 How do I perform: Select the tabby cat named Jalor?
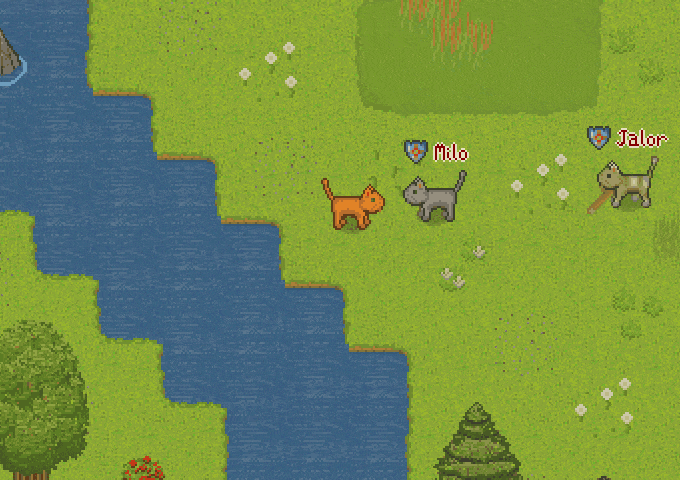click(626, 184)
